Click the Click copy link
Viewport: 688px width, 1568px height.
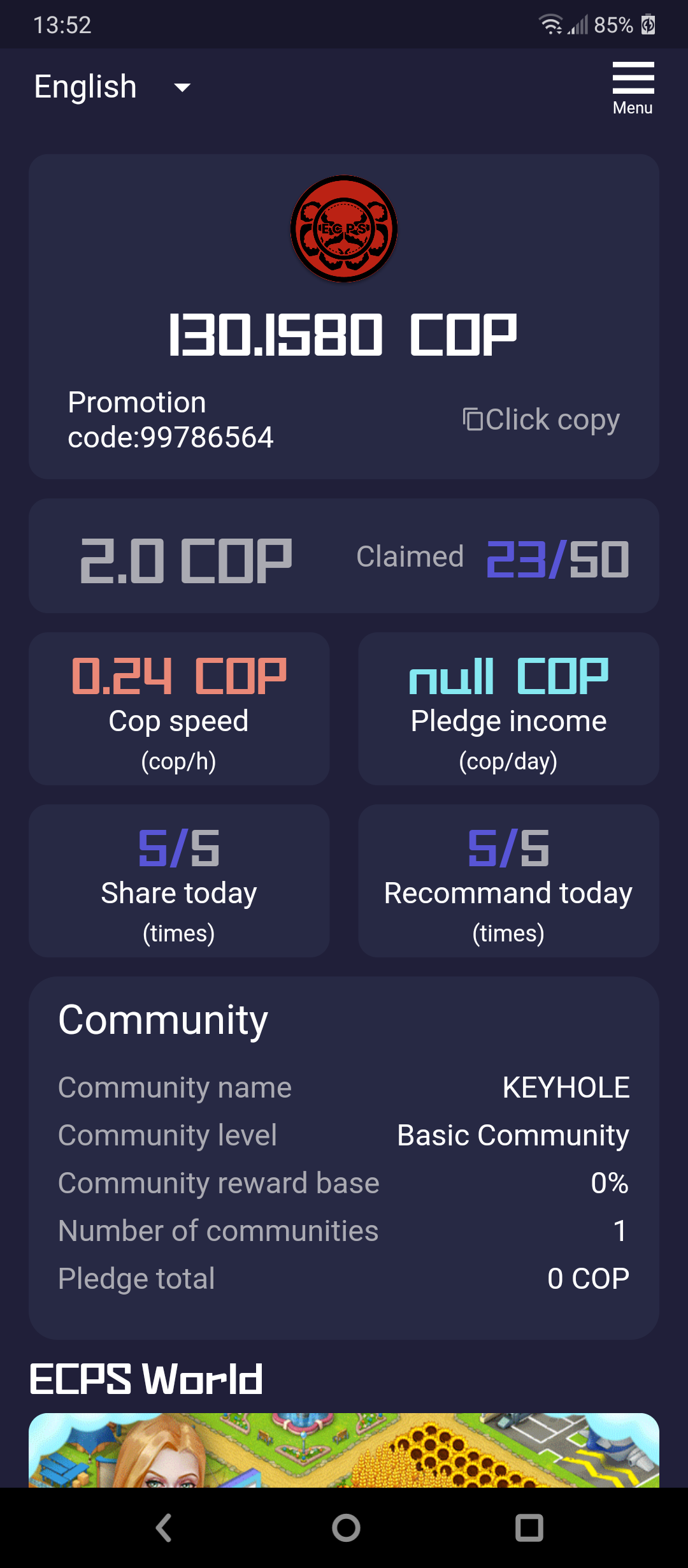pos(552,419)
